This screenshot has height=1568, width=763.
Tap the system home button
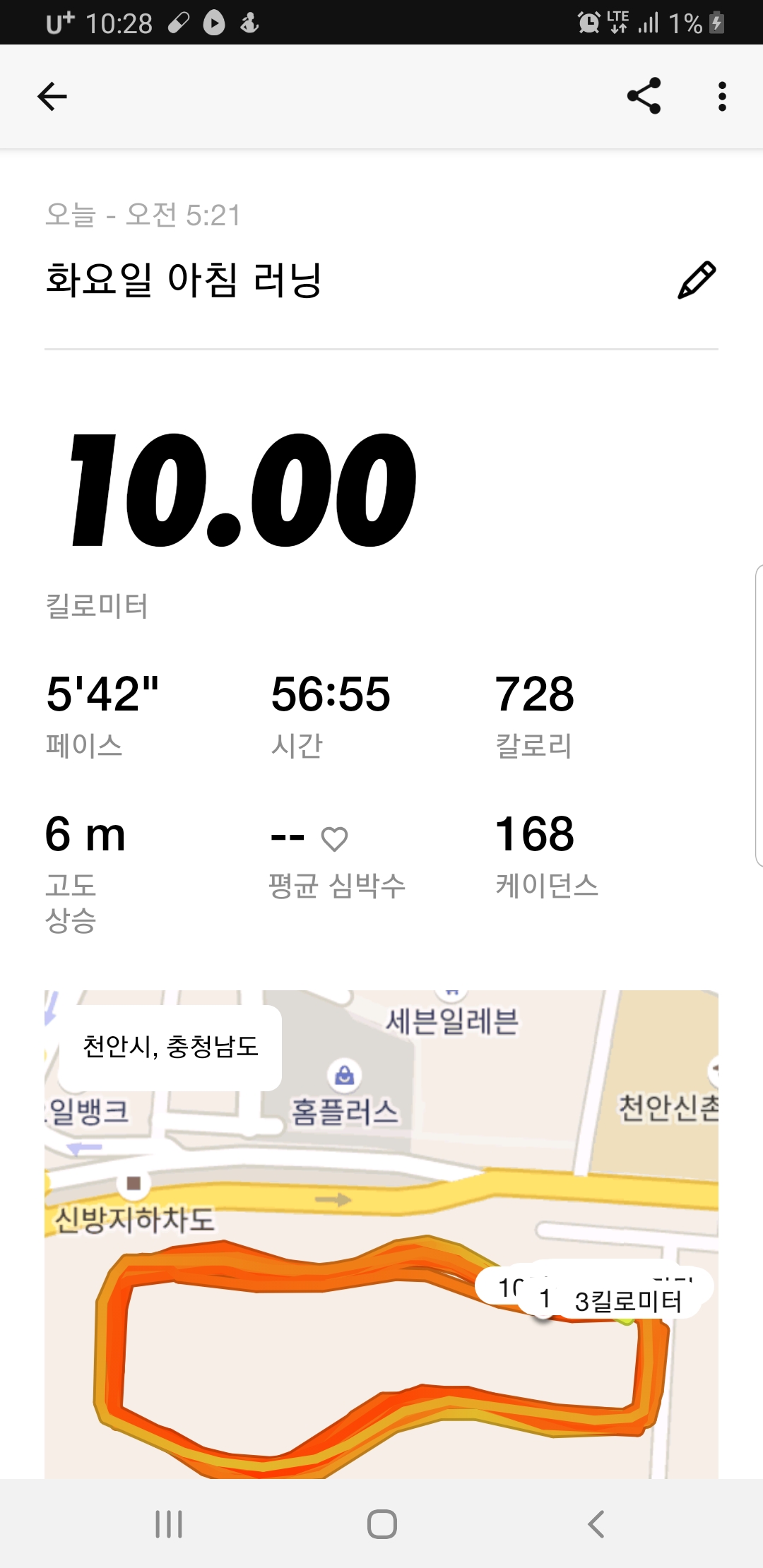coord(381,1524)
